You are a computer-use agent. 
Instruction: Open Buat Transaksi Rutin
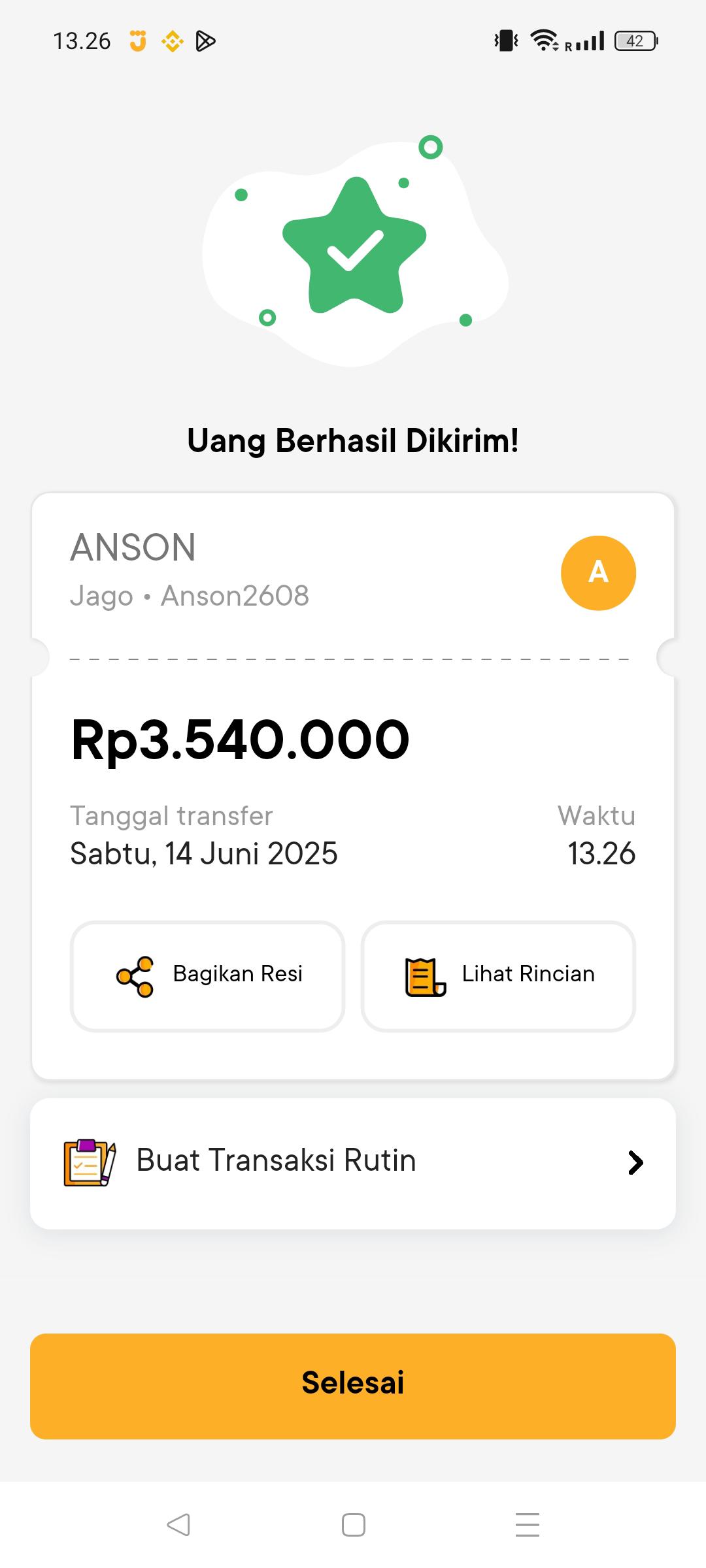pyautogui.click(x=353, y=1163)
